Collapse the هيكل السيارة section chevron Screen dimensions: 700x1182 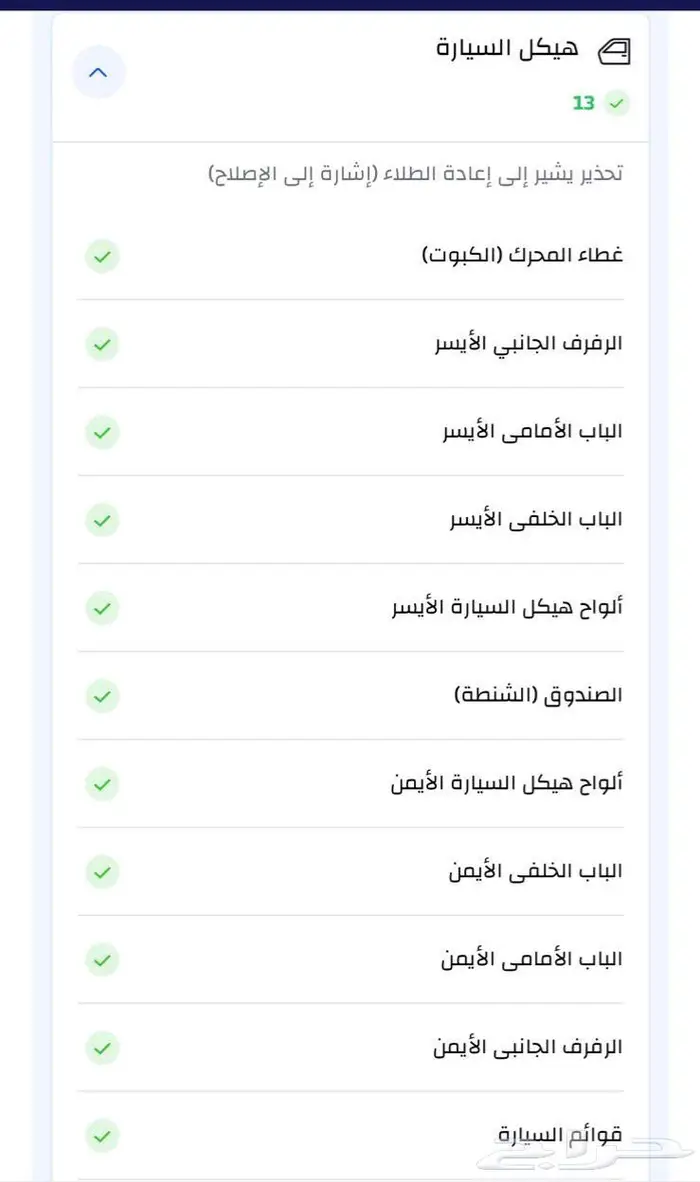[x=98, y=73]
